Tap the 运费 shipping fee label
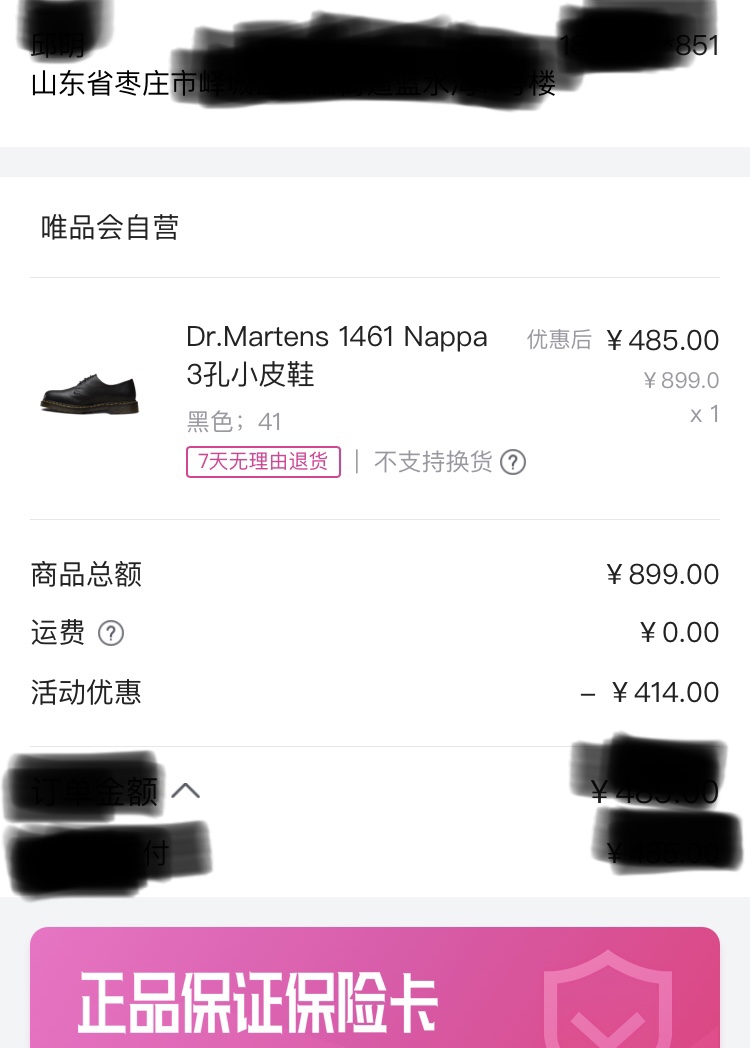Image resolution: width=750 pixels, height=1048 pixels. pyautogui.click(x=56, y=633)
